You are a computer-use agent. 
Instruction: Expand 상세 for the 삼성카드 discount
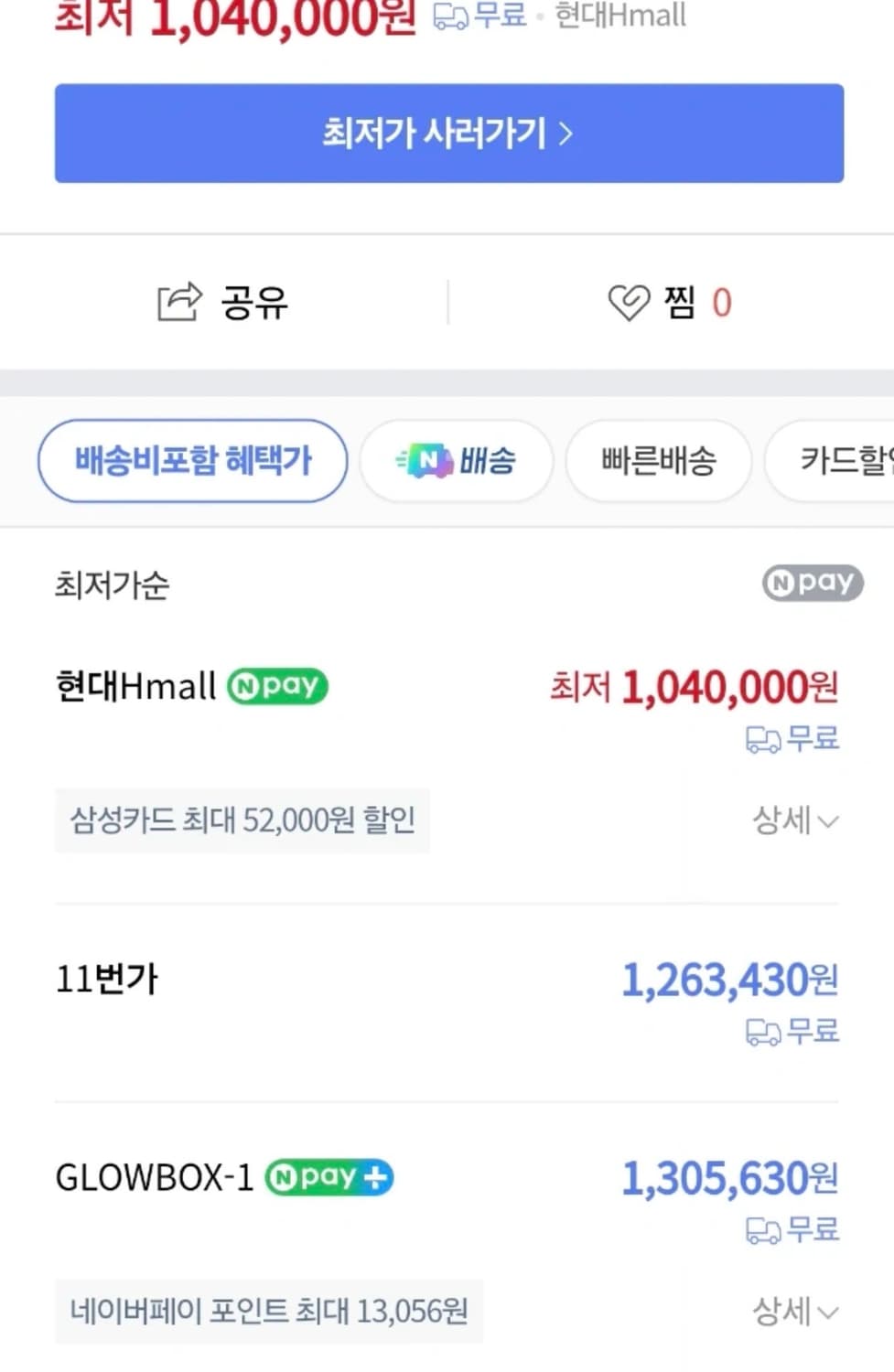[794, 821]
